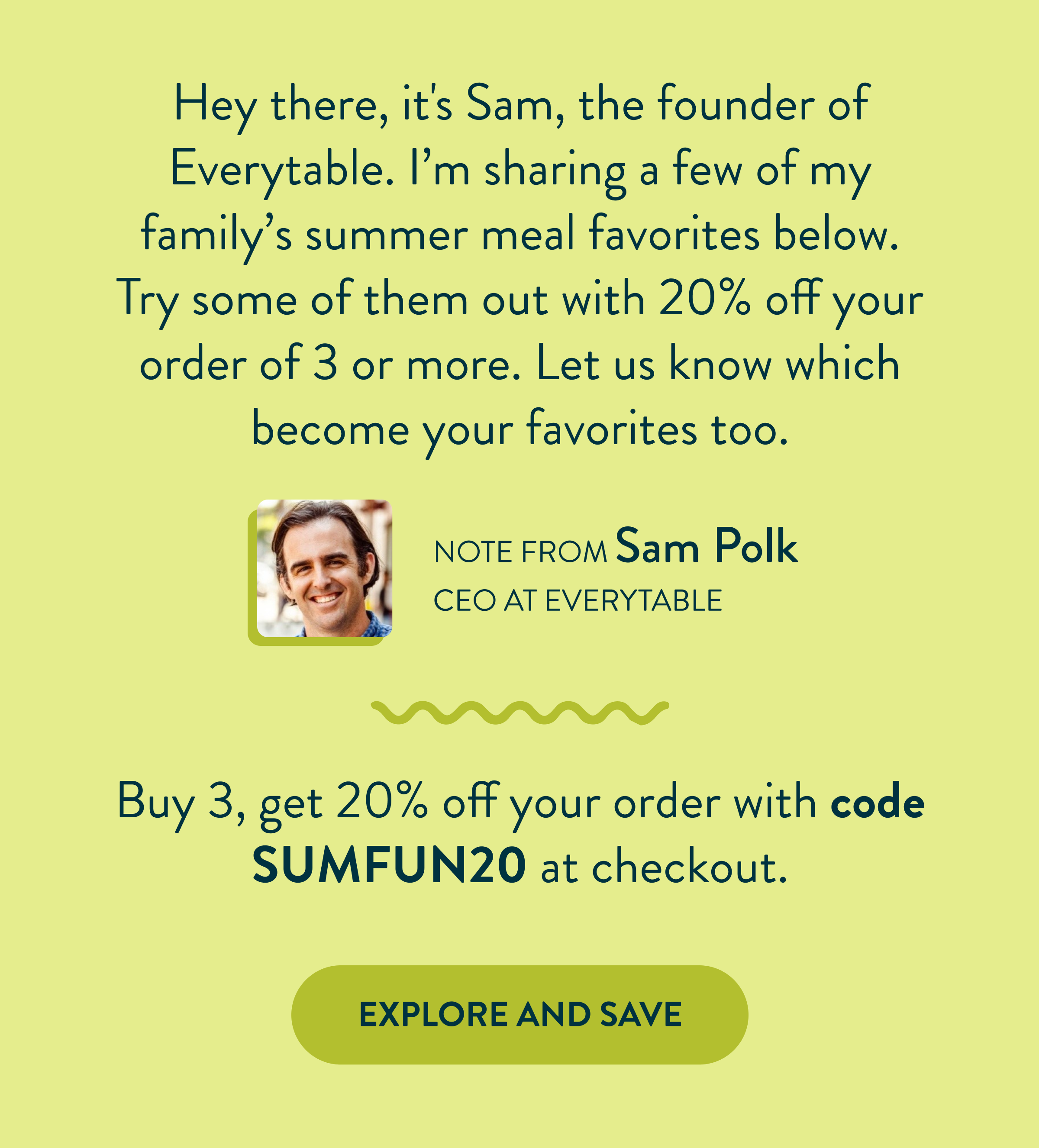Tap the Explore and Save button

pyautogui.click(x=519, y=1015)
